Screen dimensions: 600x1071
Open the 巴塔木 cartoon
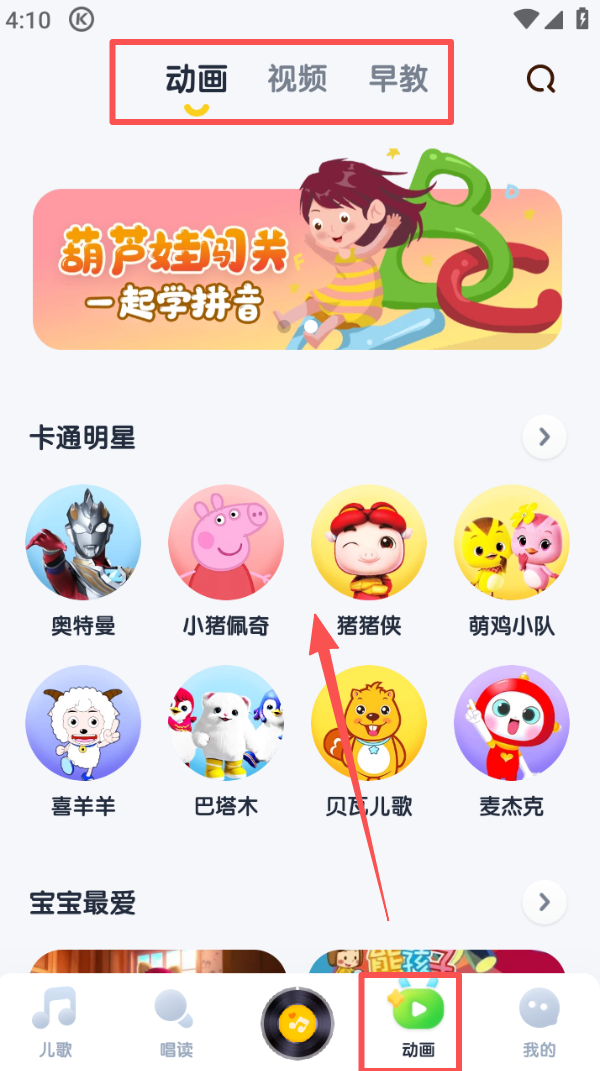click(226, 723)
